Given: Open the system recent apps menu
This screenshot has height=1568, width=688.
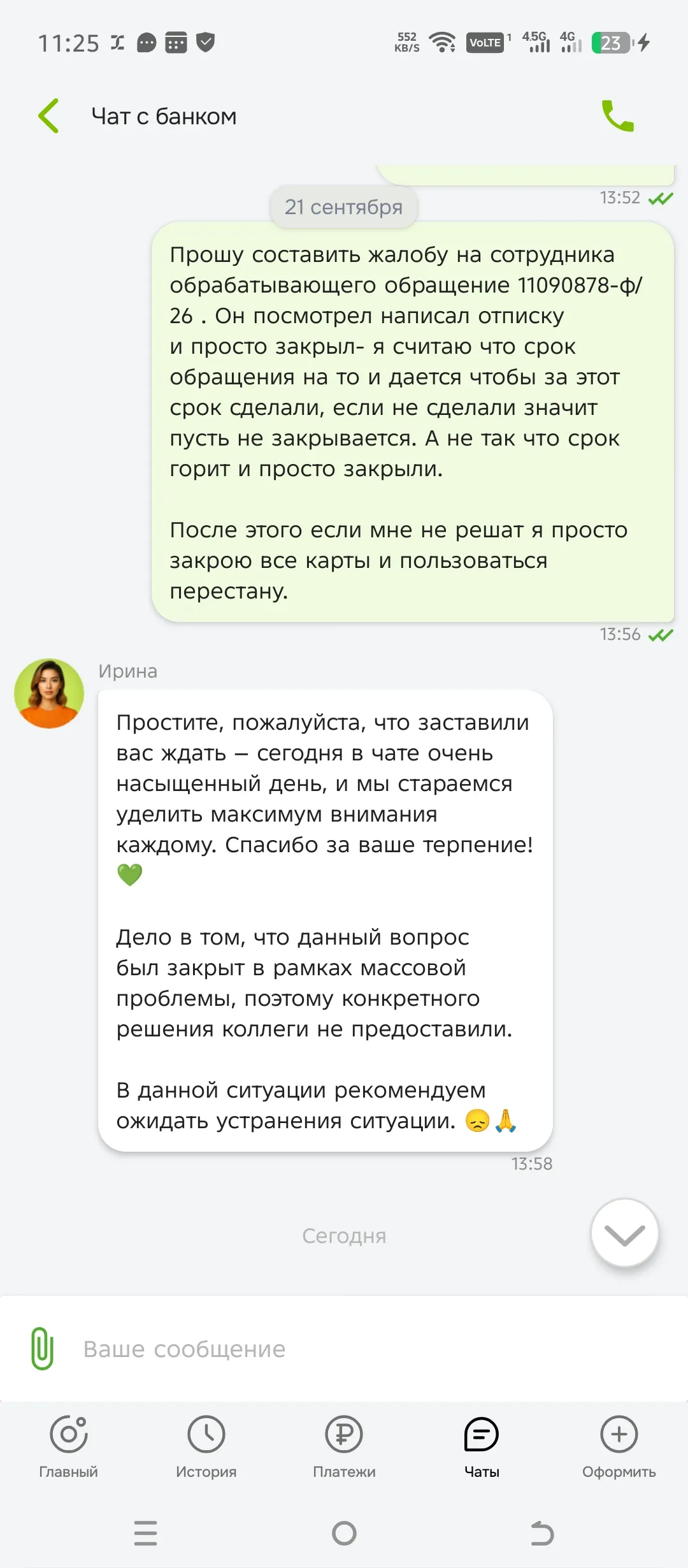Looking at the screenshot, I should pos(146,1533).
